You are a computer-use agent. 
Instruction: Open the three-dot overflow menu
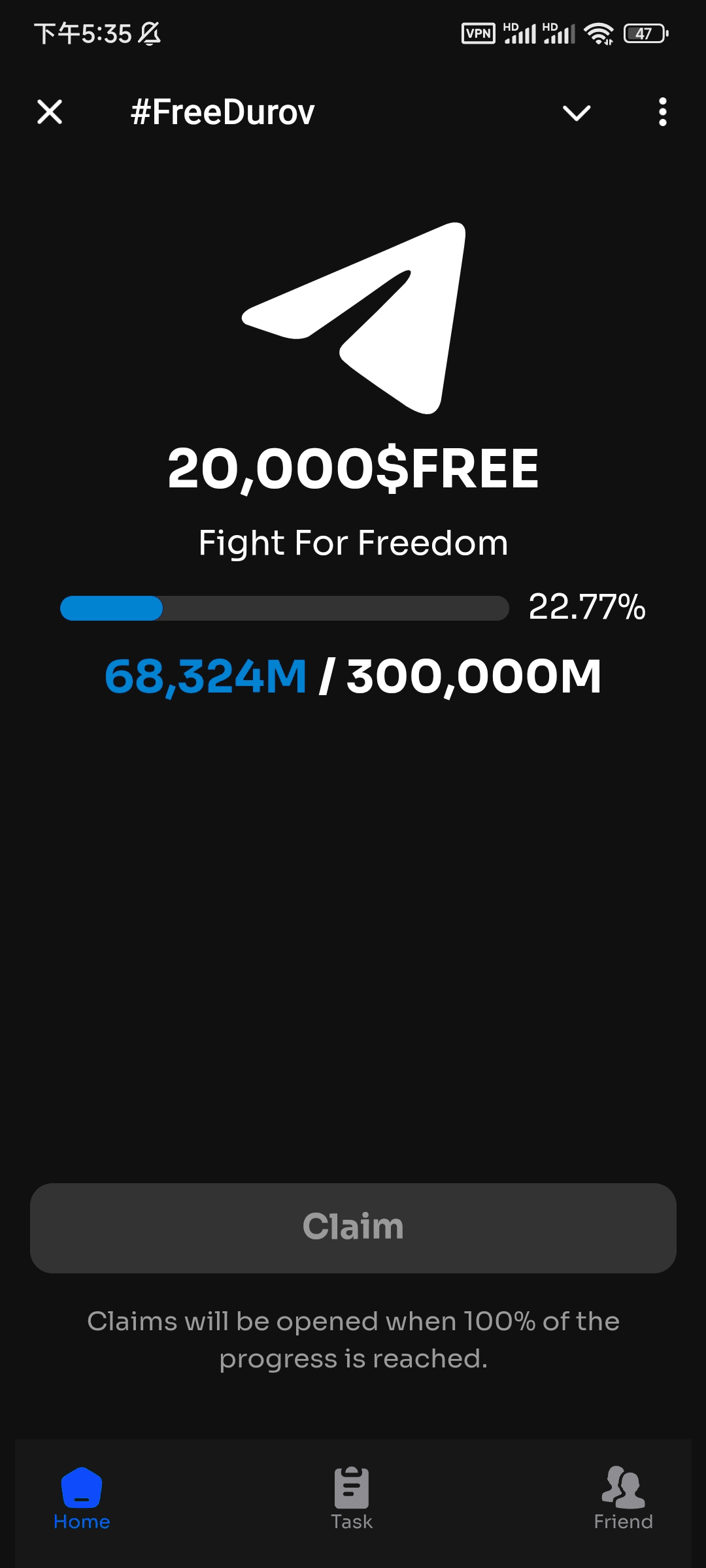(x=663, y=112)
